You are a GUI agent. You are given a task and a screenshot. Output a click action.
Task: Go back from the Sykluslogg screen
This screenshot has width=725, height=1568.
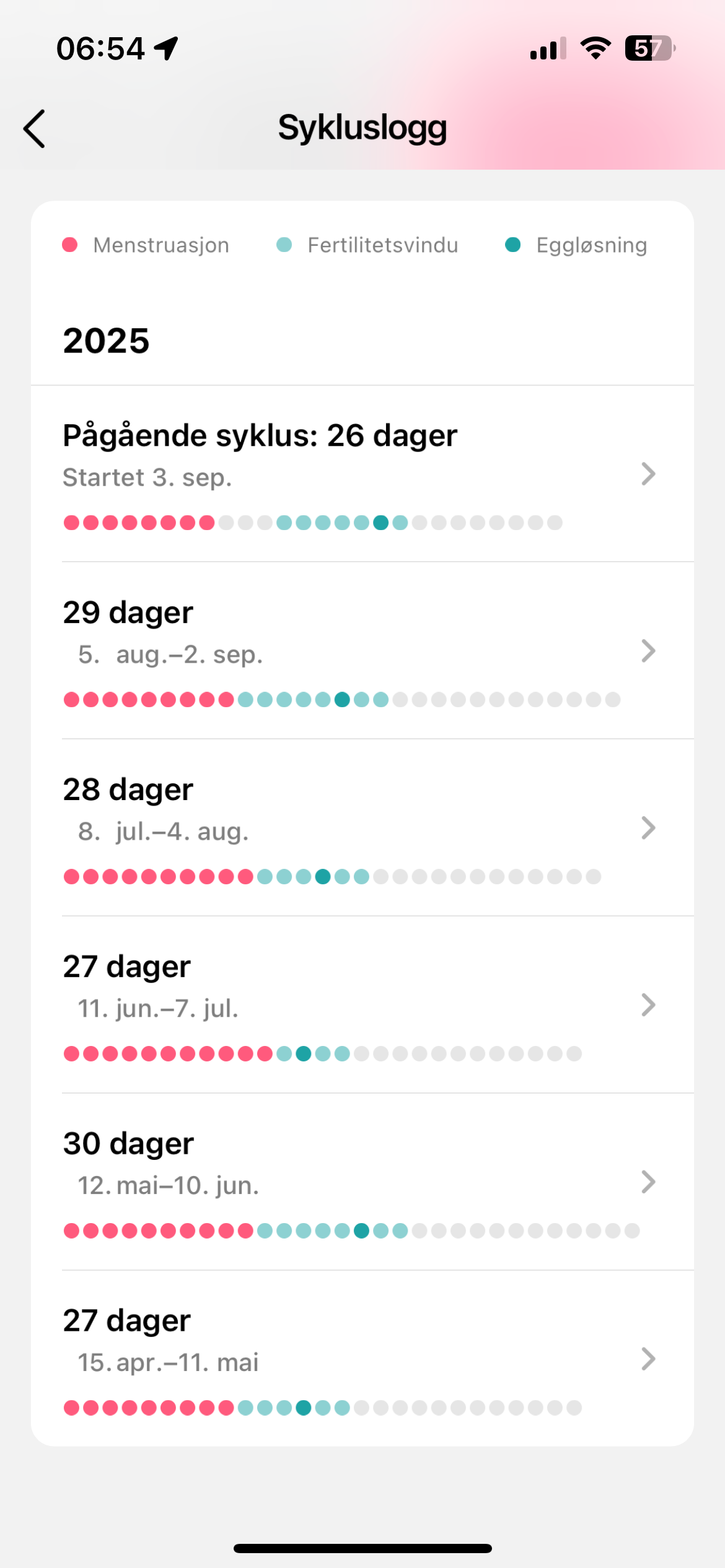pos(35,129)
